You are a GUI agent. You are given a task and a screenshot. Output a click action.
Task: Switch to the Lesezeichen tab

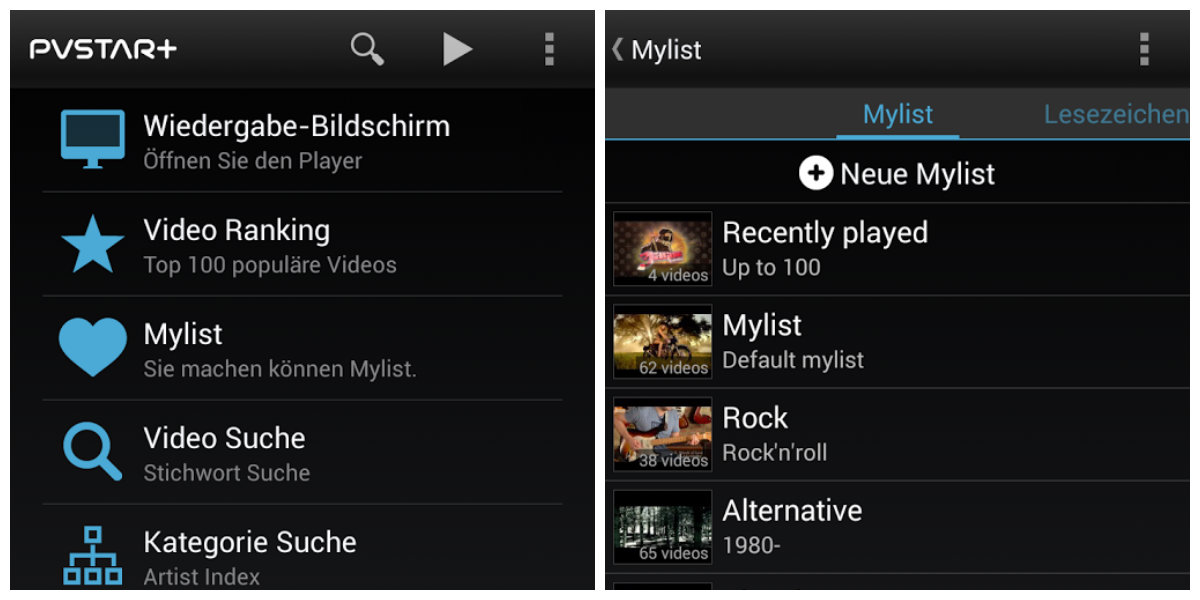tap(1115, 114)
